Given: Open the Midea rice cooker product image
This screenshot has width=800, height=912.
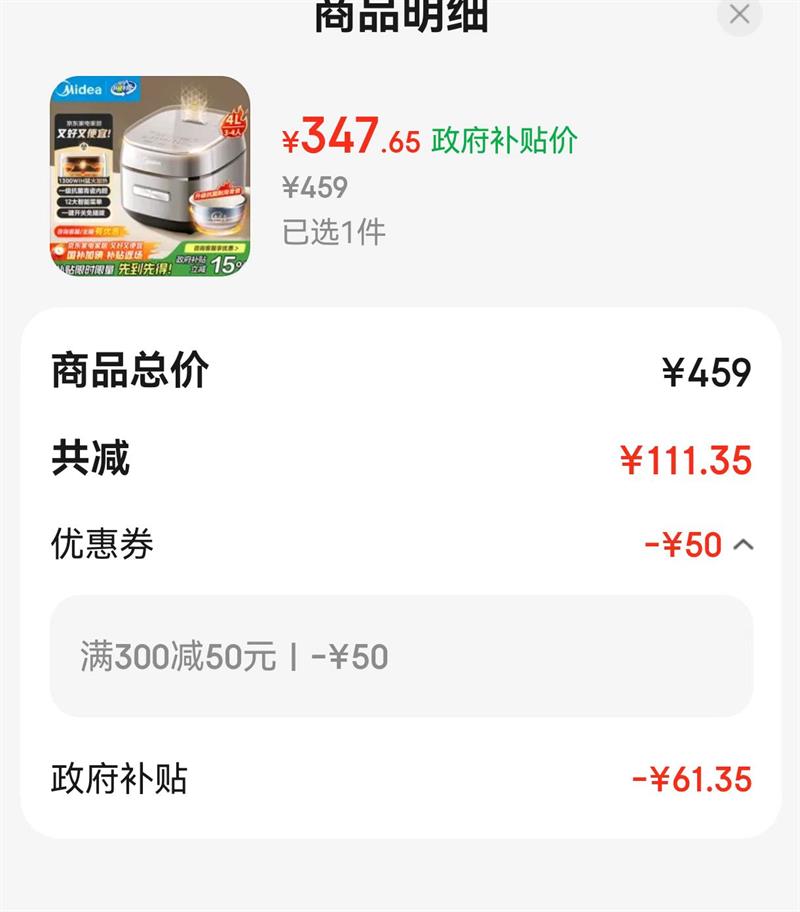Looking at the screenshot, I should 150,177.
